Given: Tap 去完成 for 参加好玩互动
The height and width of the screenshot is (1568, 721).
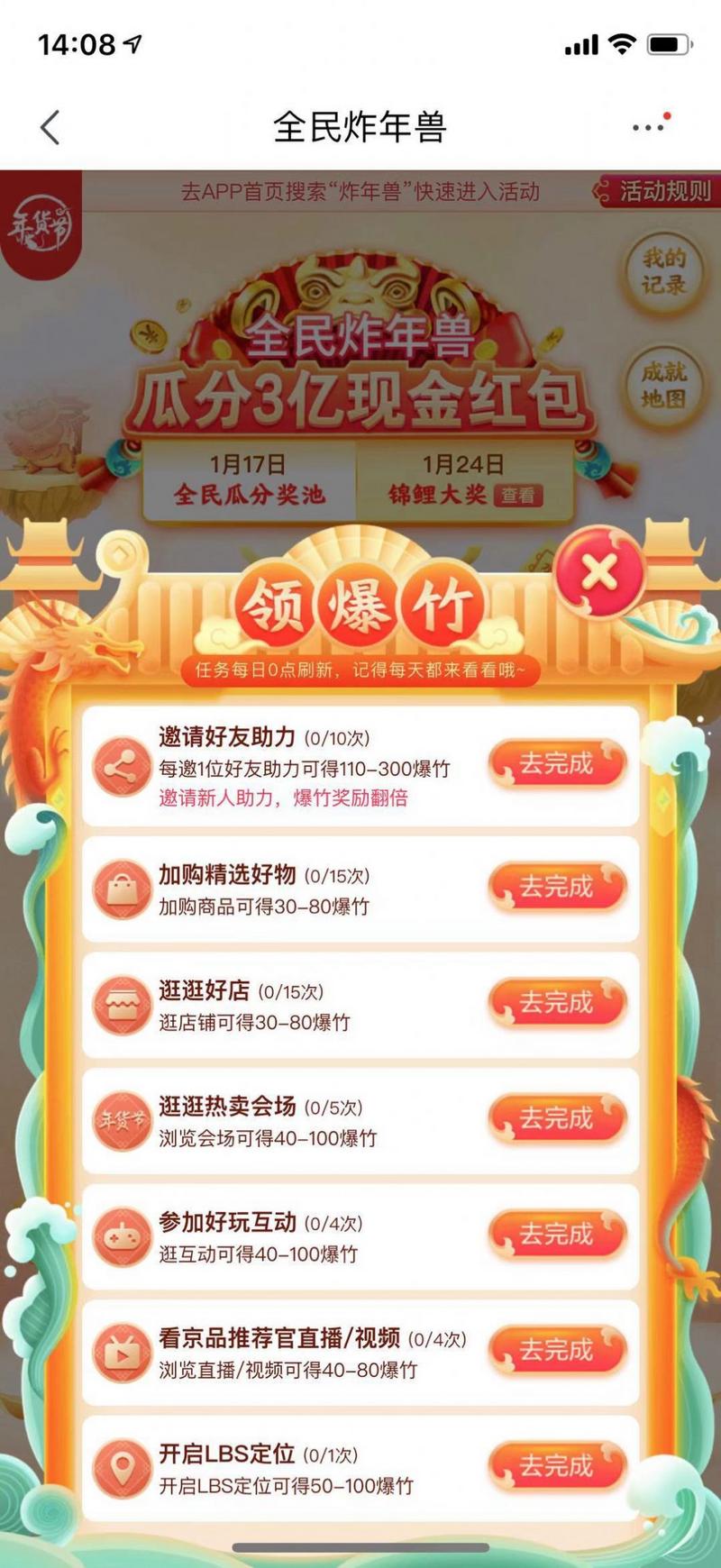Looking at the screenshot, I should tap(557, 1235).
